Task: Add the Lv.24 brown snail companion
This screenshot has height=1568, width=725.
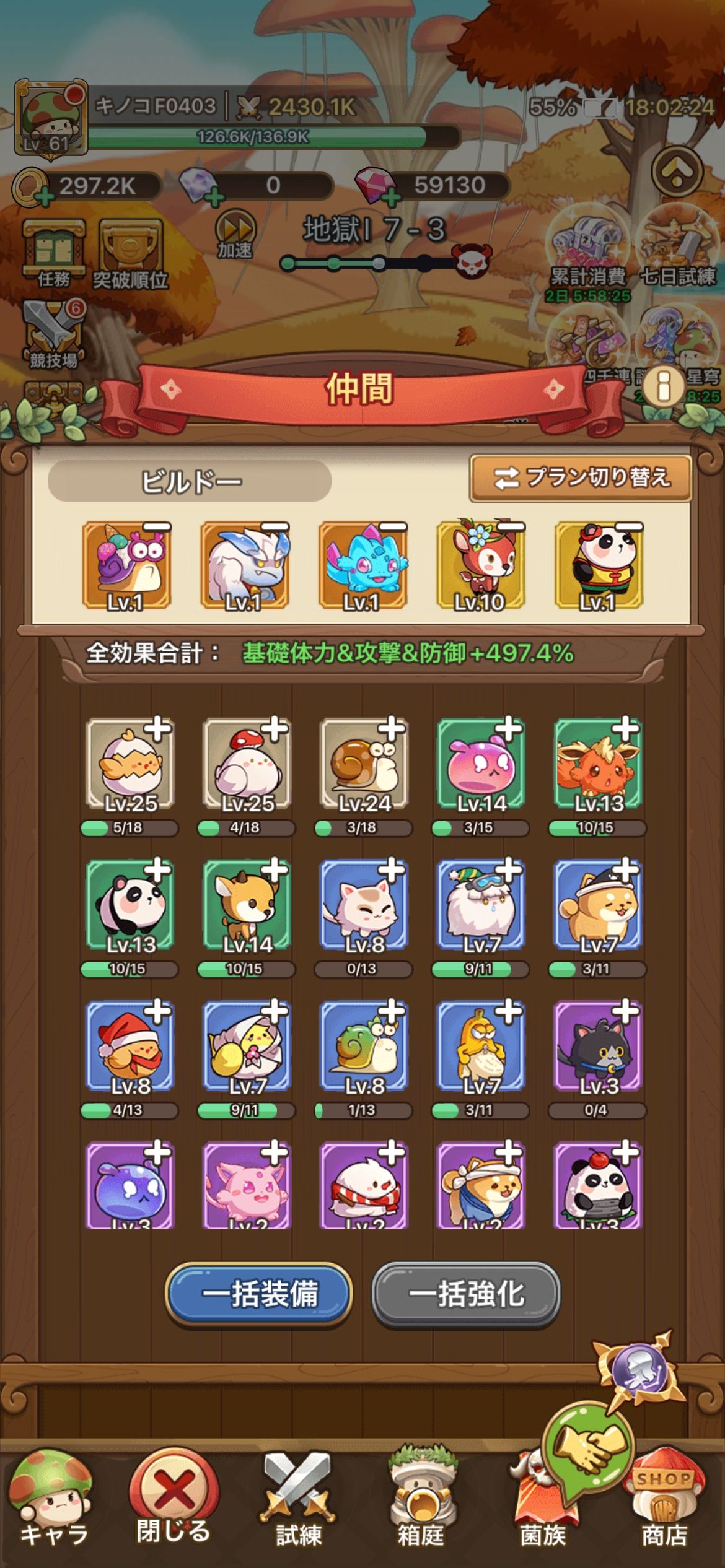Action: pyautogui.click(x=392, y=730)
